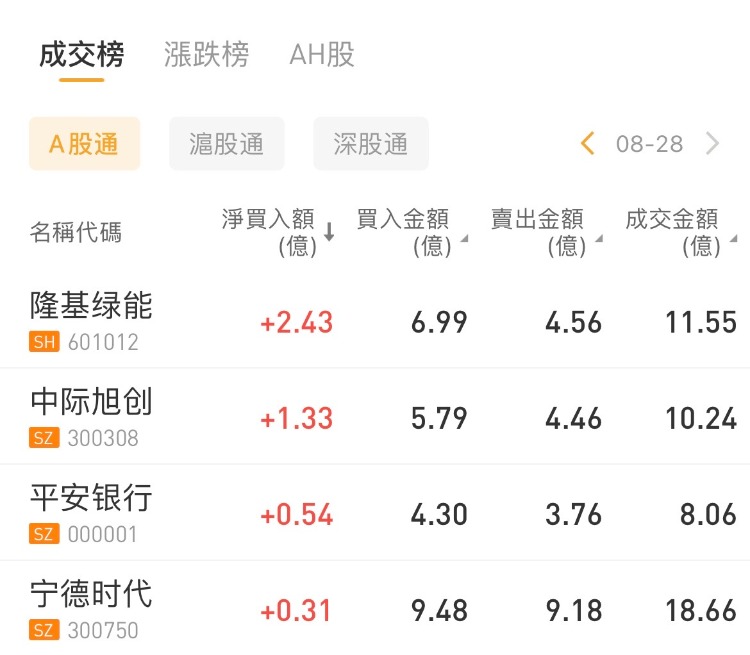Sort by 買入金額 column
750x655 pixels.
click(x=410, y=232)
